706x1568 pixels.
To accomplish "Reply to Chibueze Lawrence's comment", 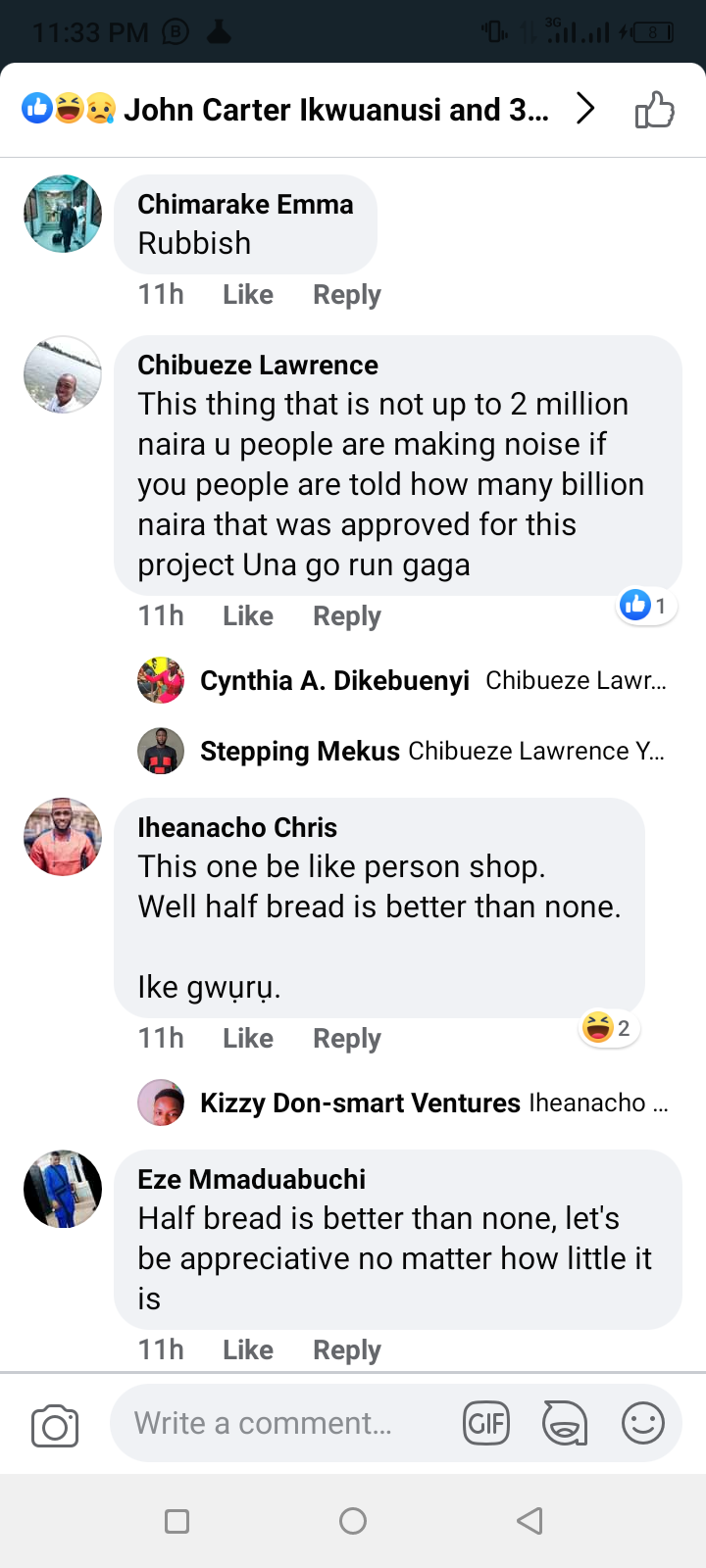I will point(346,616).
